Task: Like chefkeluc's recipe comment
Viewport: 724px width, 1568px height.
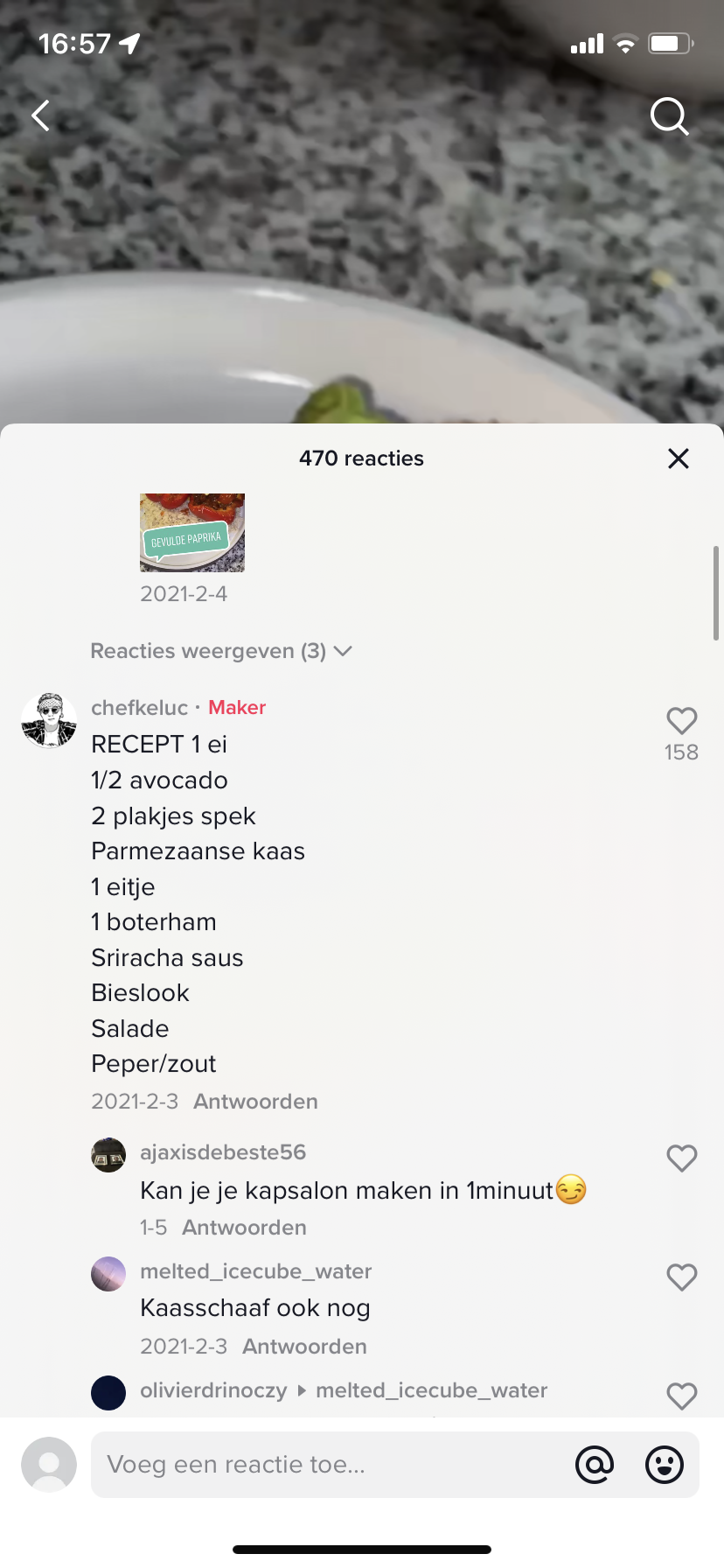Action: [x=681, y=722]
